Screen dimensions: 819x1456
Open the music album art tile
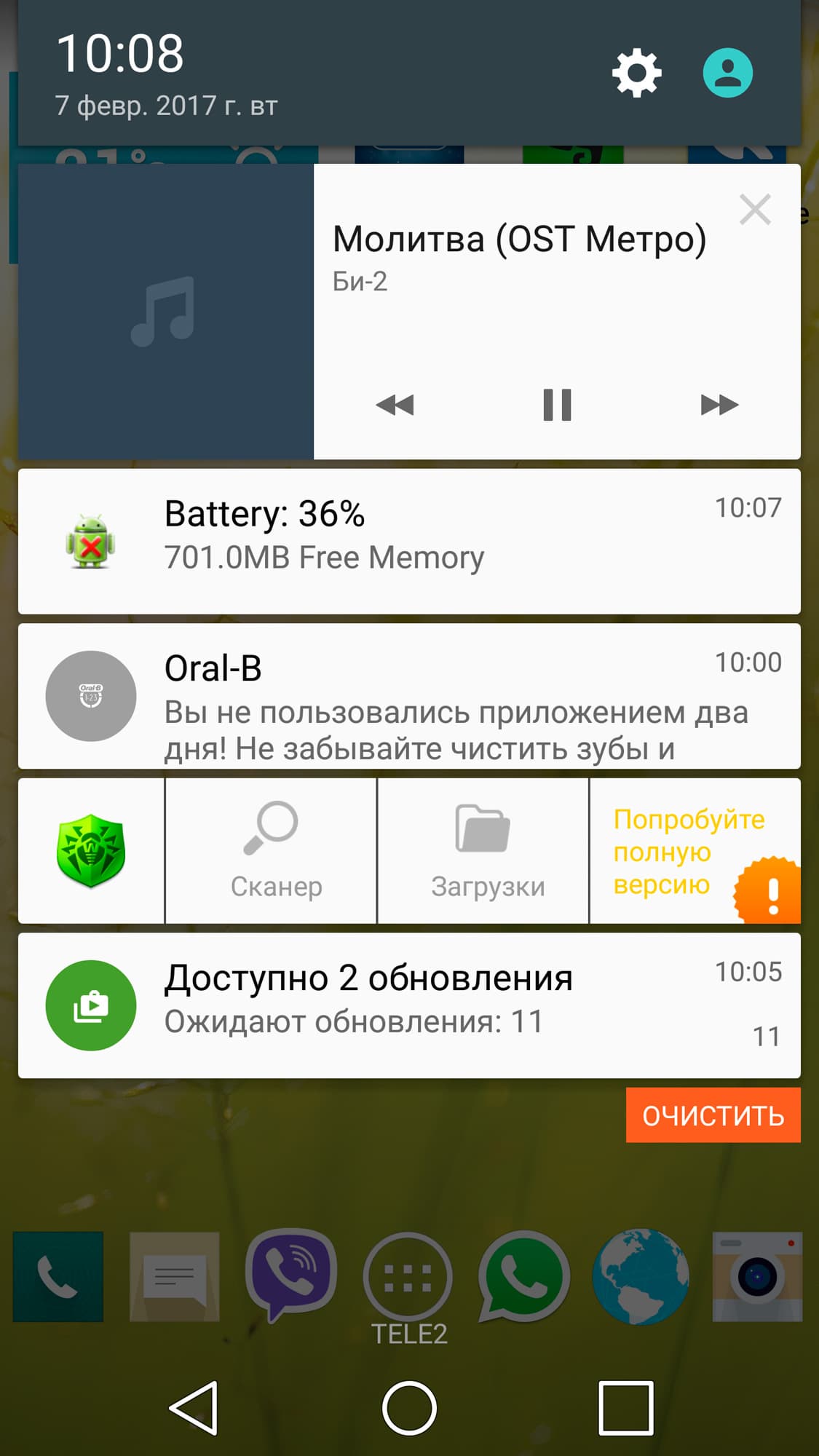(x=166, y=312)
